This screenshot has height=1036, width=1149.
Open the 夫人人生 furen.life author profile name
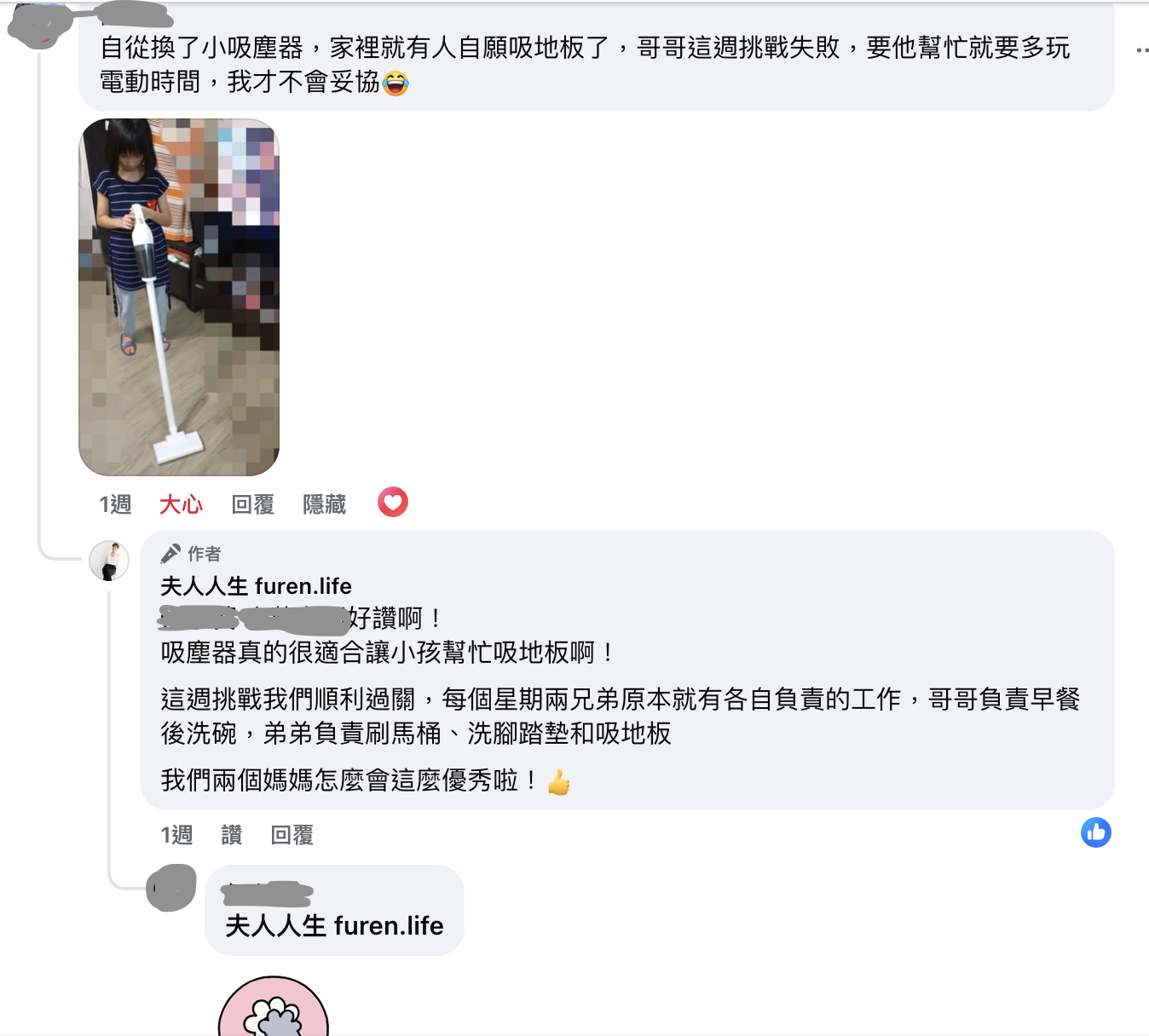pos(256,586)
